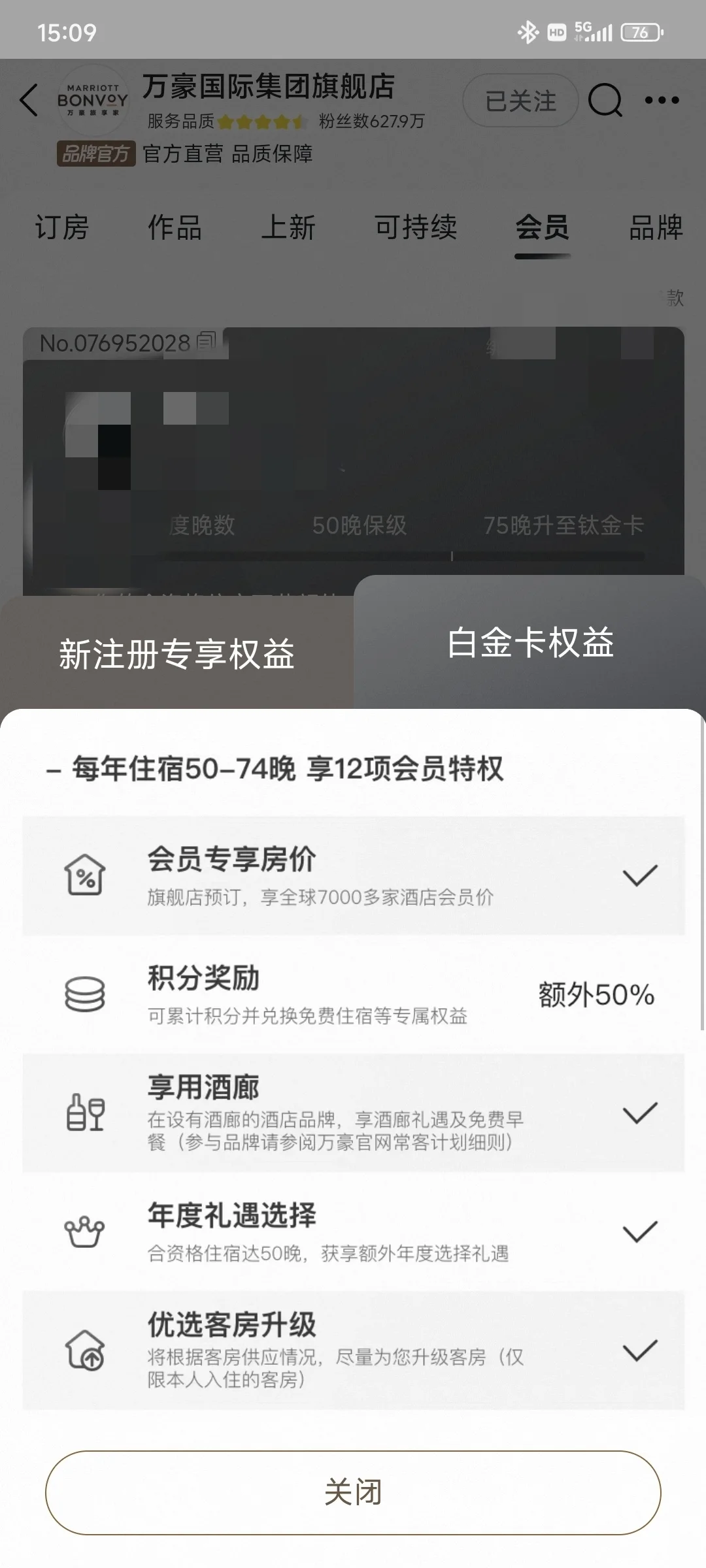Tap the 已关注 follow button
This screenshot has height=1568, width=706.
pyautogui.click(x=520, y=101)
